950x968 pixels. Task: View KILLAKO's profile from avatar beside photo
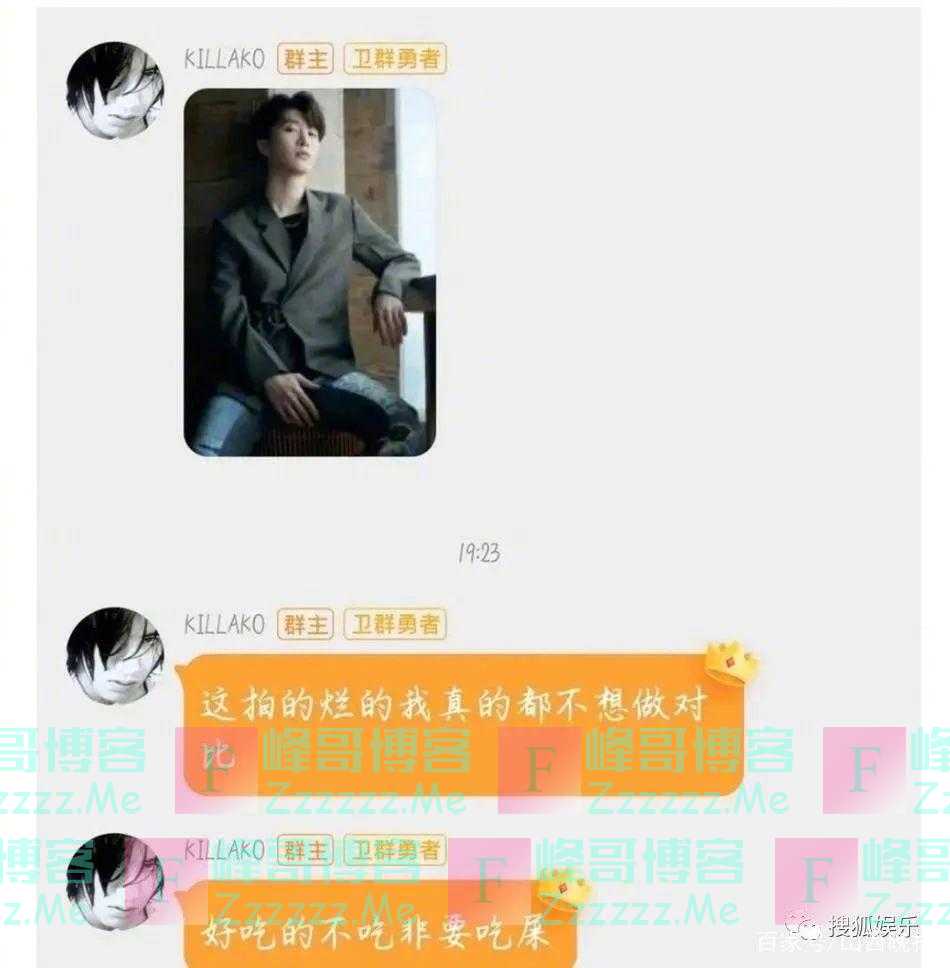[x=114, y=91]
